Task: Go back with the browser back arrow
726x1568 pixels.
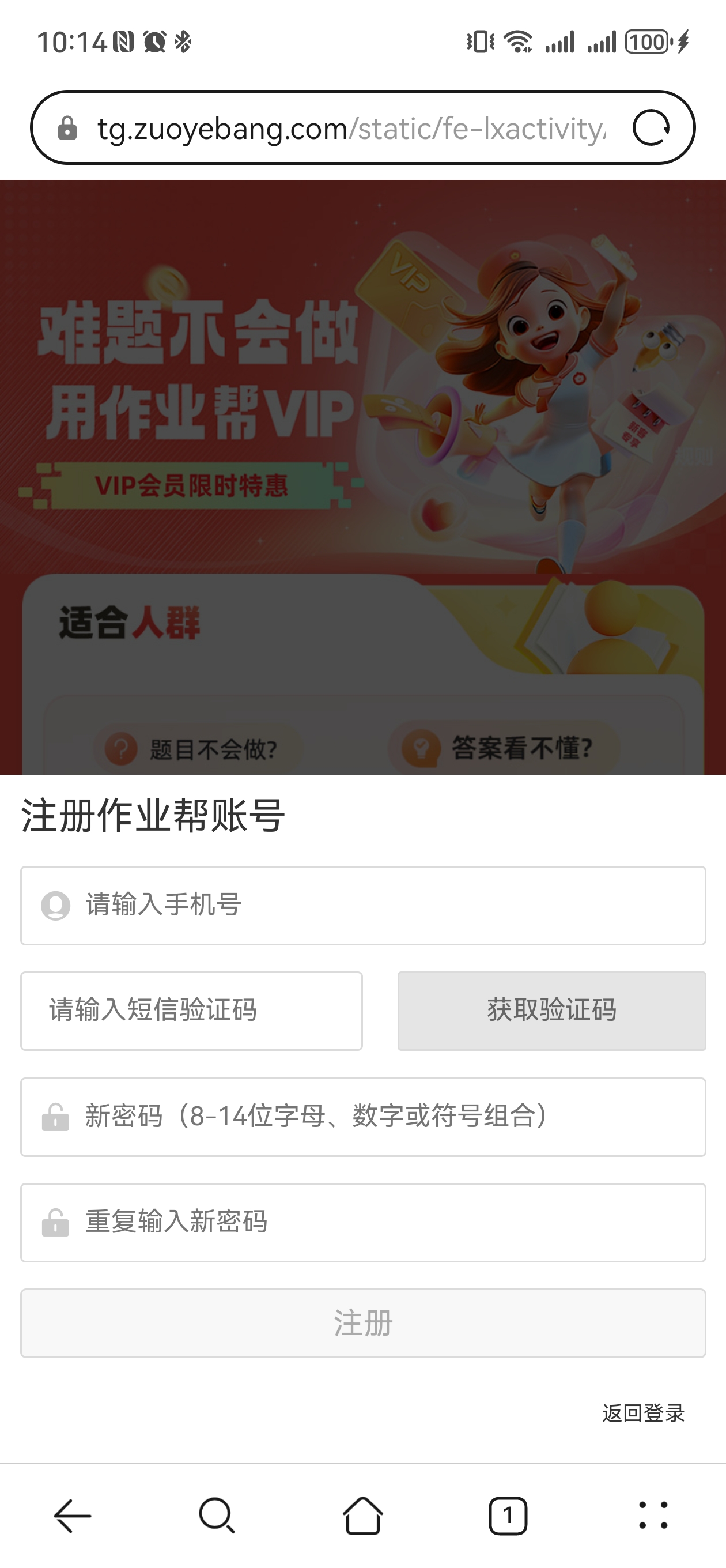Action: (x=73, y=1515)
